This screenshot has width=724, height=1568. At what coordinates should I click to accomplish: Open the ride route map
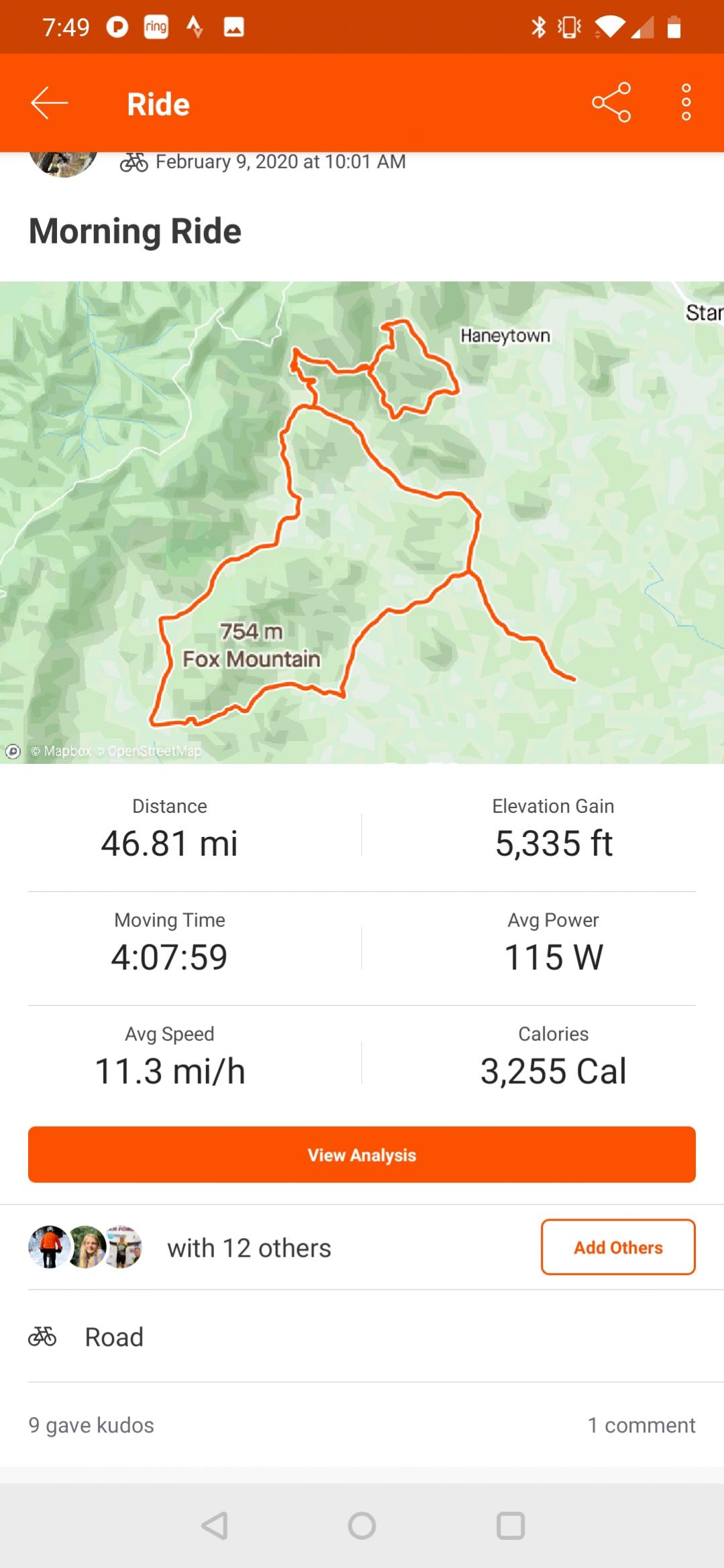[362, 522]
